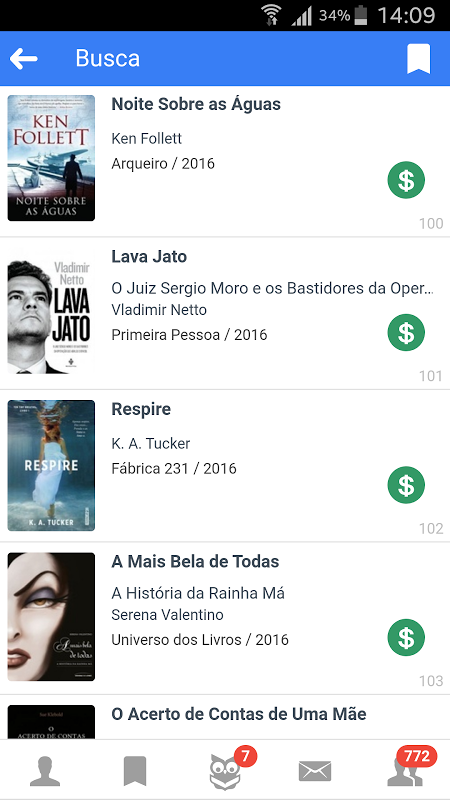This screenshot has height=800, width=450.
Task: Open the book Noite Sobre as Águas
Action: [x=225, y=161]
